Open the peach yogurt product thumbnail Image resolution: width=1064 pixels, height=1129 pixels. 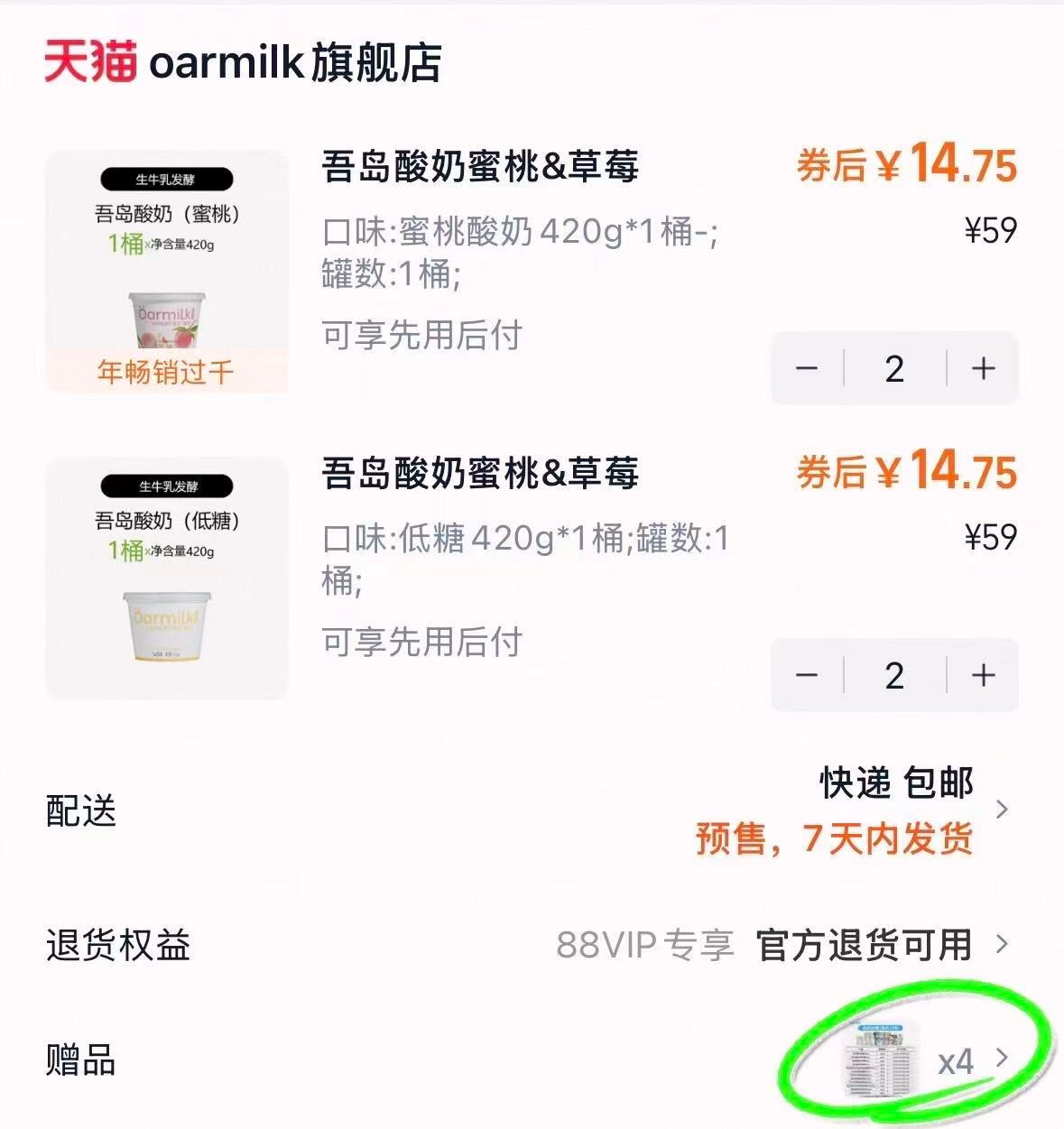(x=166, y=271)
